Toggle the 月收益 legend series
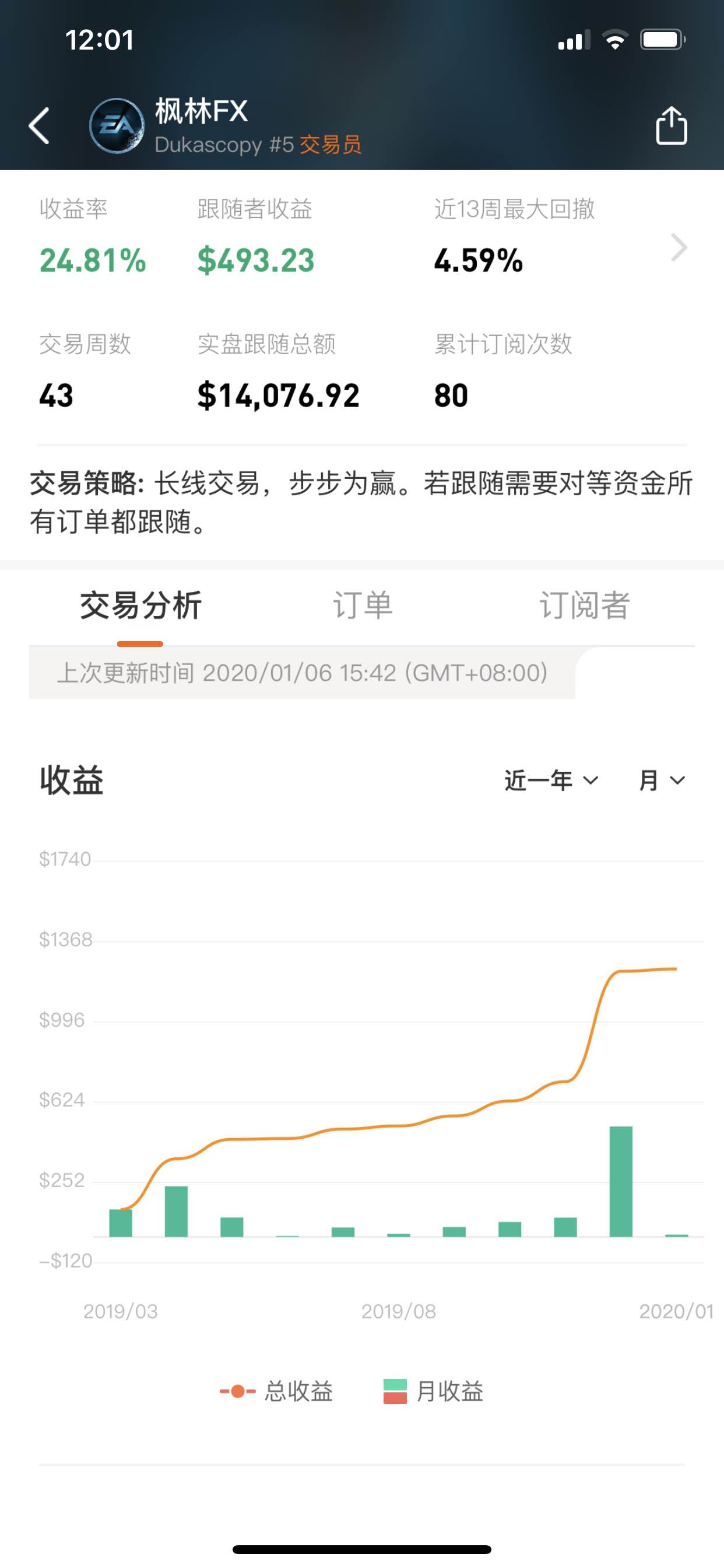 point(433,1391)
